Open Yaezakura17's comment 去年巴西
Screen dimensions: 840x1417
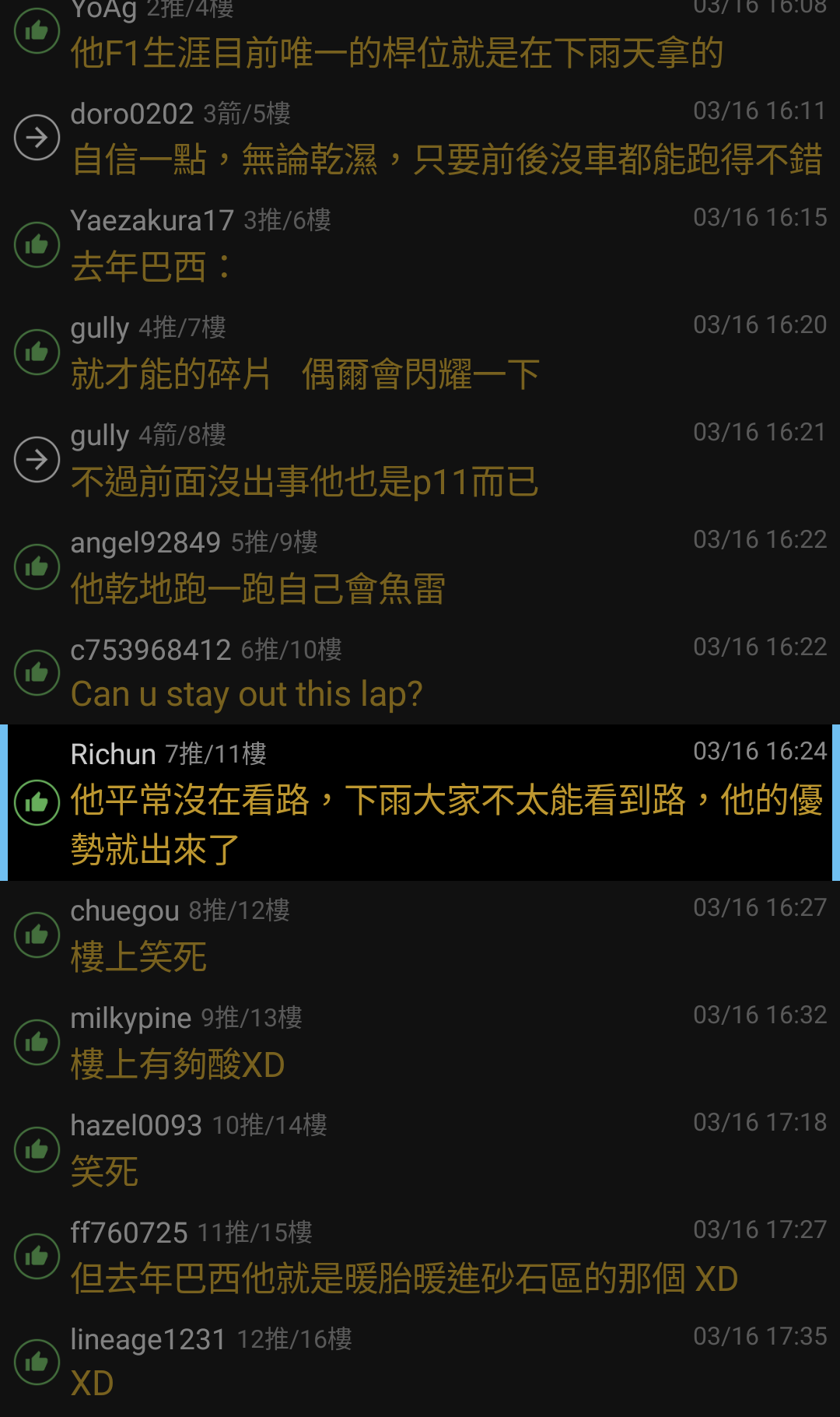click(x=420, y=246)
